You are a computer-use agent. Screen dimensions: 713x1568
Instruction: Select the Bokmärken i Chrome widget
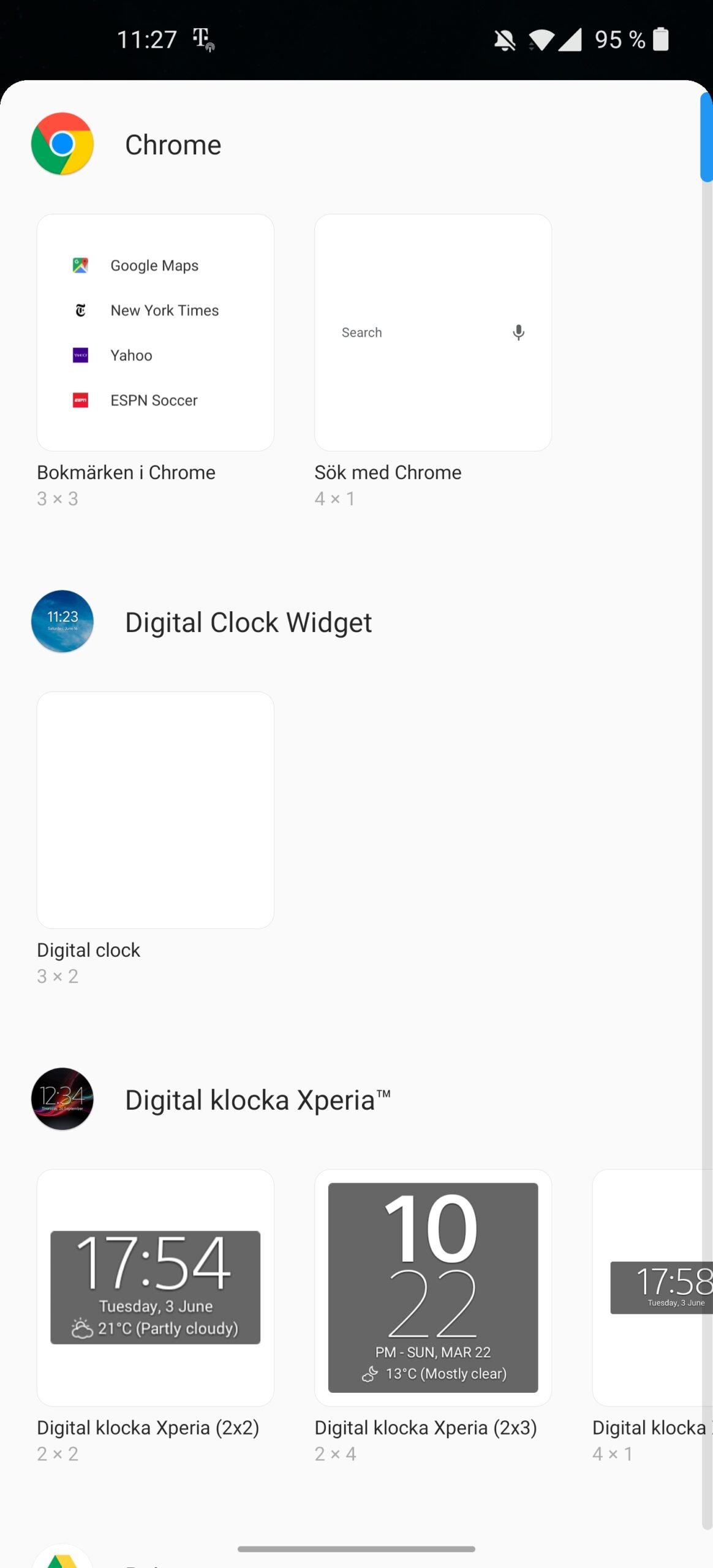[x=155, y=333]
